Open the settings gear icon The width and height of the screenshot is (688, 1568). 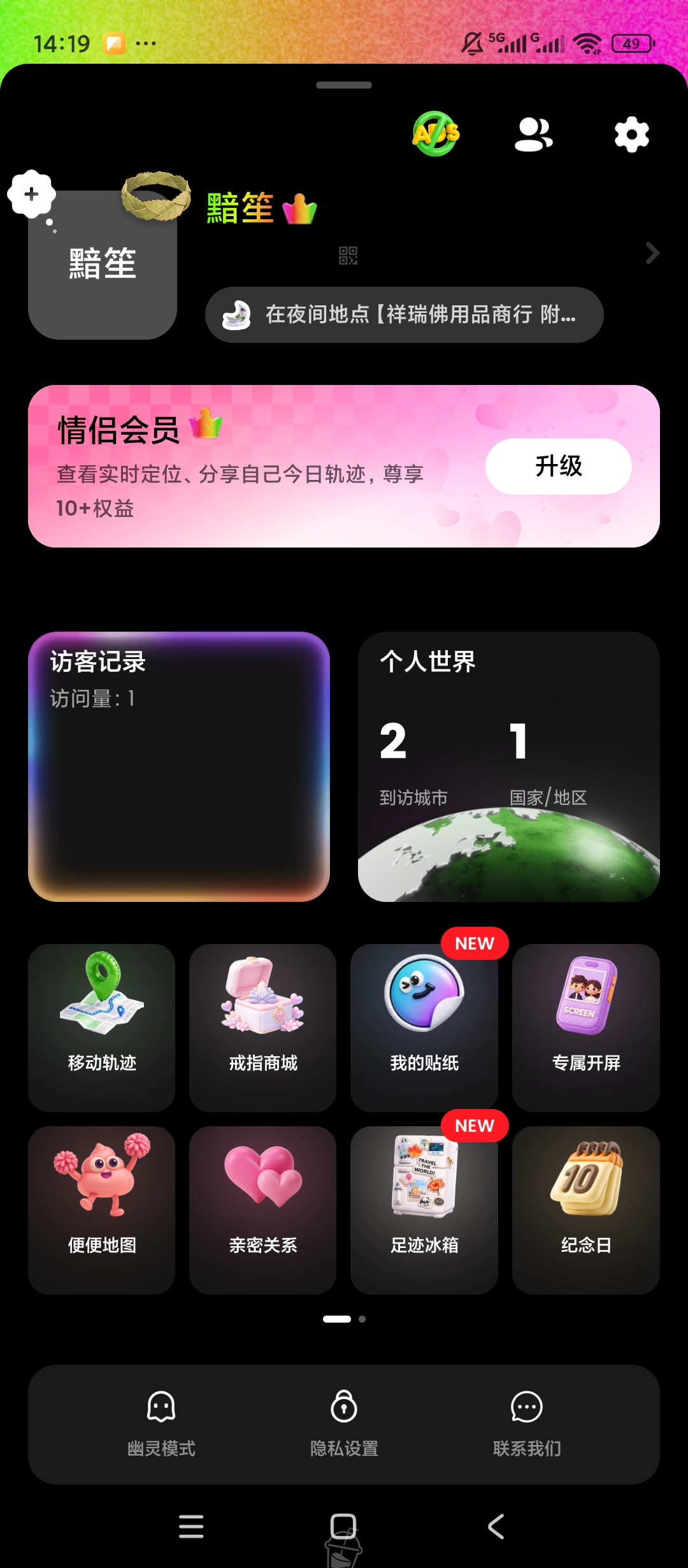[x=631, y=134]
